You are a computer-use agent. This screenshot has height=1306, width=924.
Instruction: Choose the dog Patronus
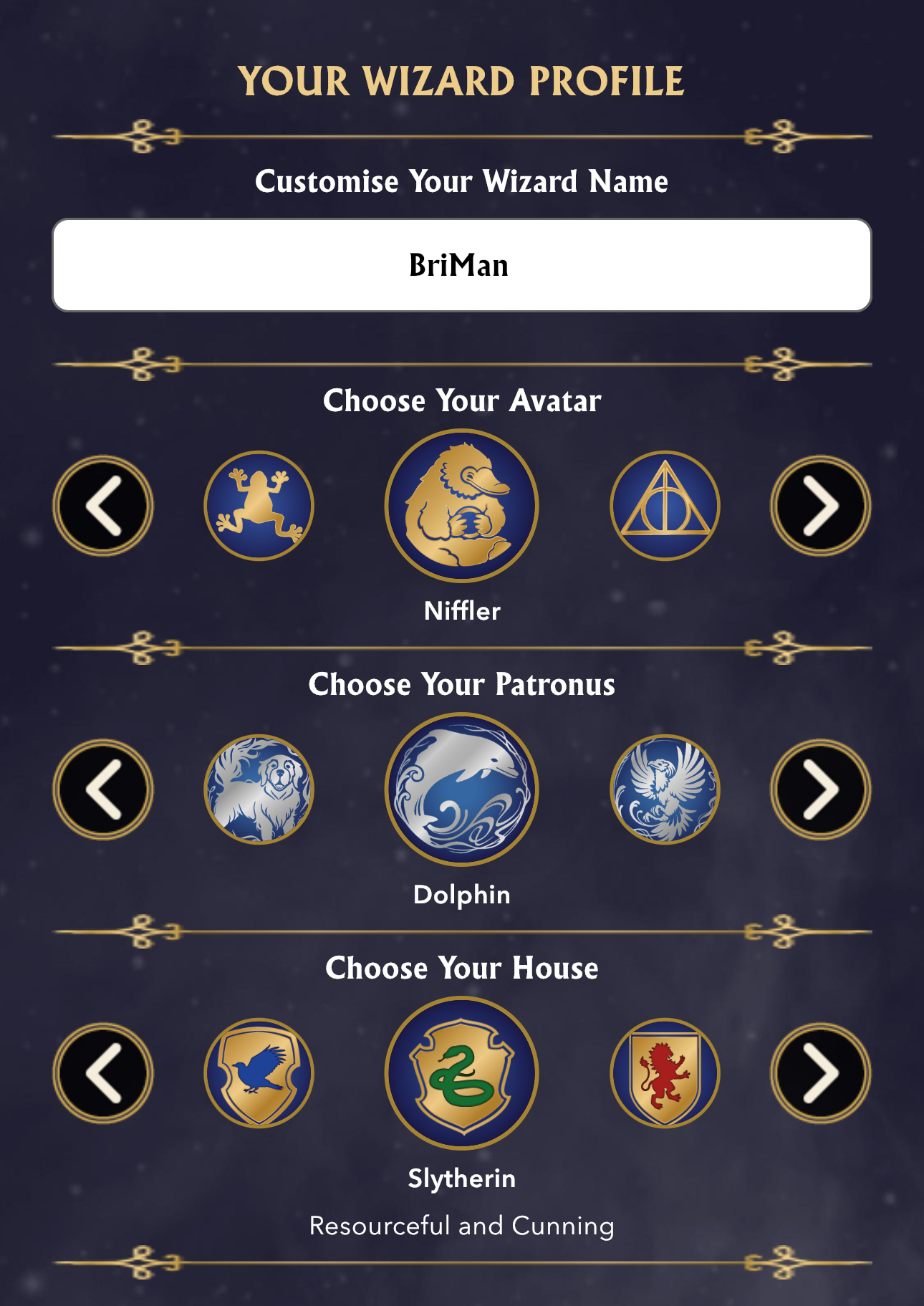point(259,789)
